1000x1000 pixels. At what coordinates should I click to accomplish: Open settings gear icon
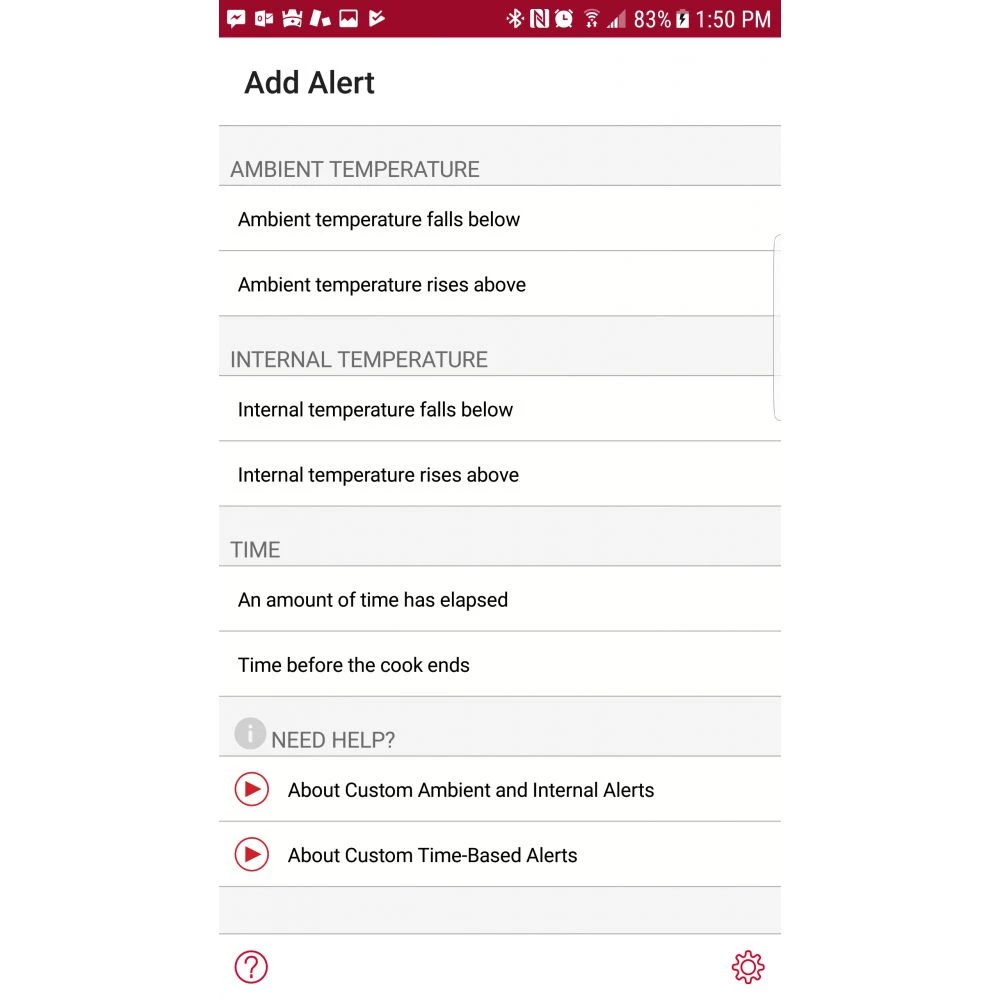coord(748,967)
